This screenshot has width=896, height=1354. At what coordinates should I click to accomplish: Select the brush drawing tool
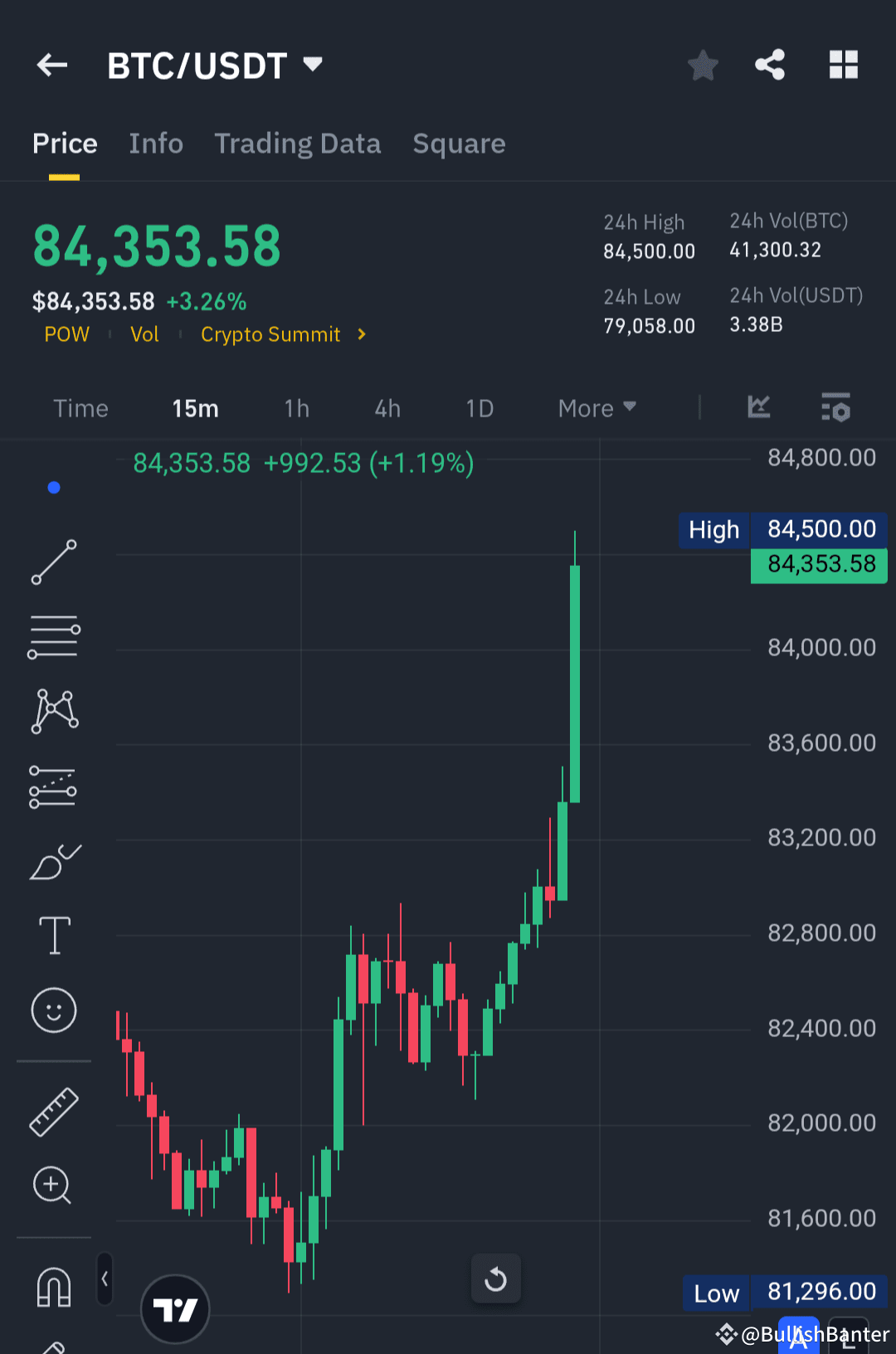coord(53,863)
